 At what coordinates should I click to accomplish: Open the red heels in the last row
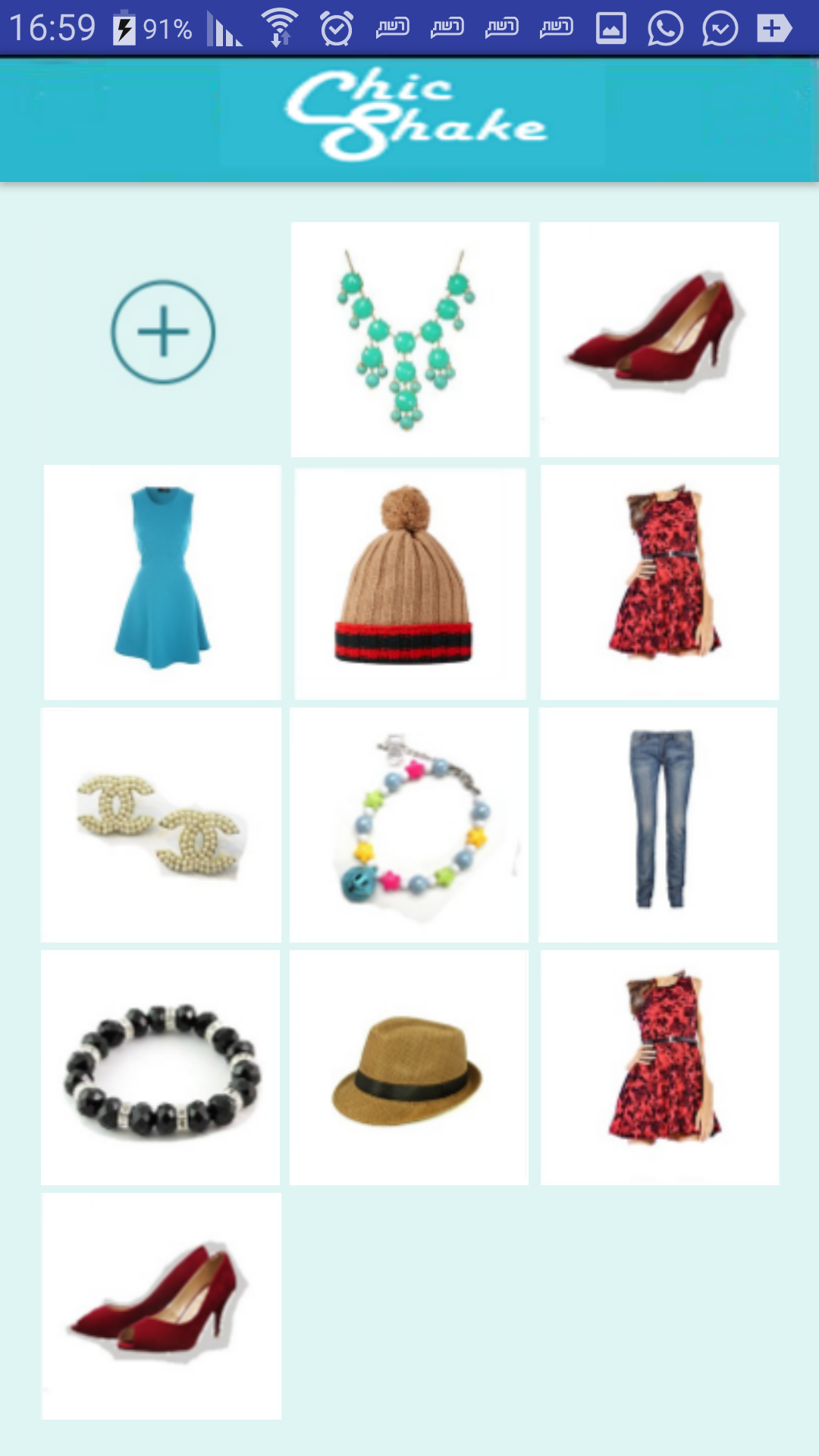(162, 1306)
